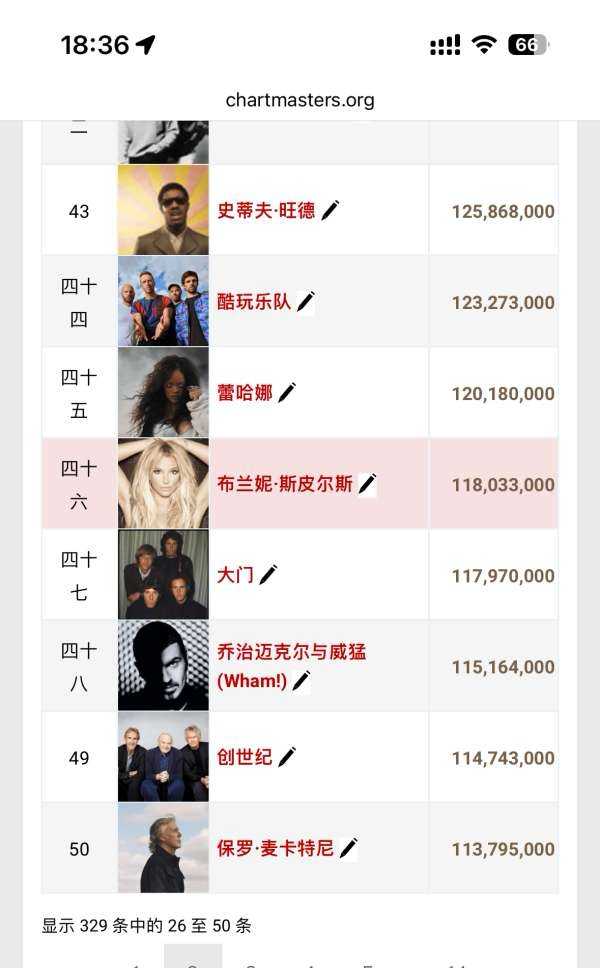Screen dimensions: 600x968
Task: Tap the edit pencil next to 大门
Action: click(x=268, y=575)
